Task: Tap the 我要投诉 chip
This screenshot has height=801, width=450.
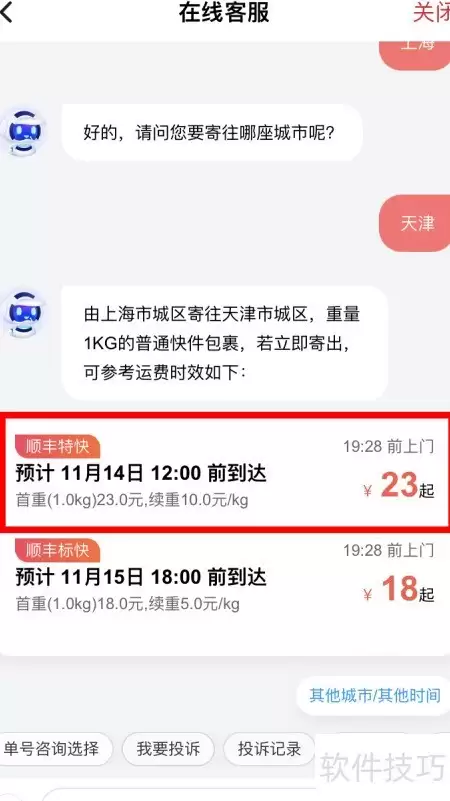Action: point(168,749)
